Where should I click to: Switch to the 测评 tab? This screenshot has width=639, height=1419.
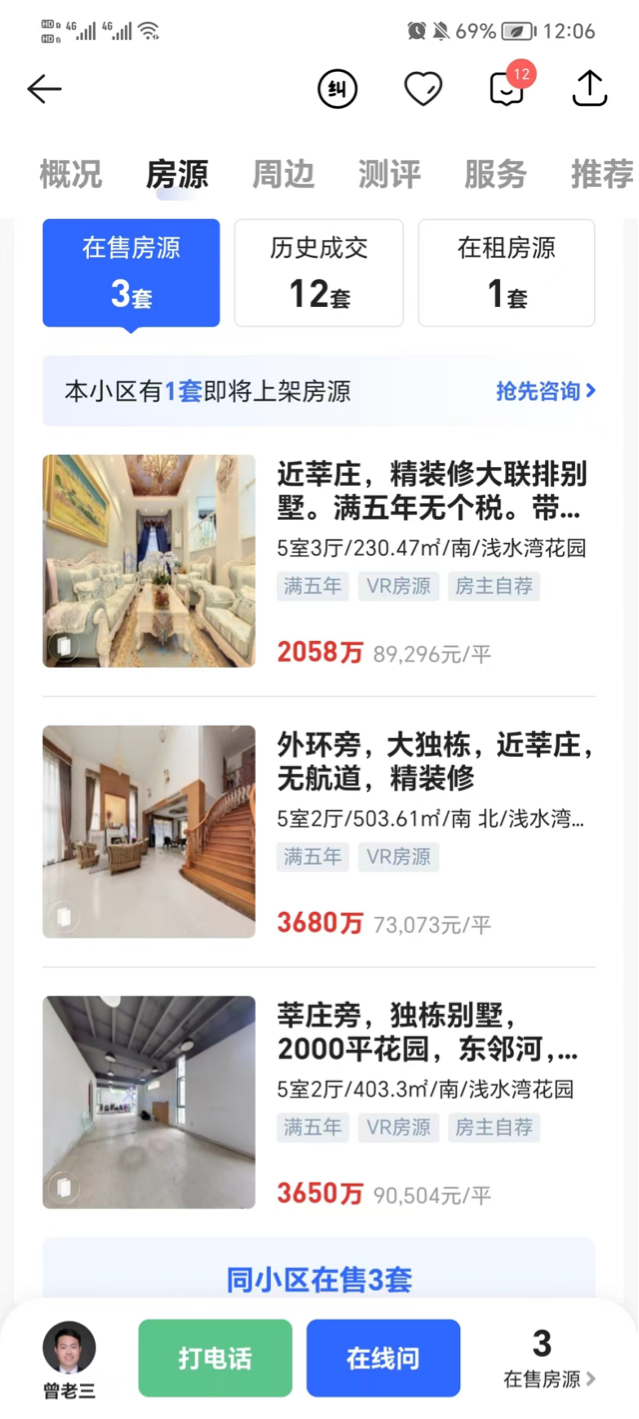pyautogui.click(x=389, y=174)
